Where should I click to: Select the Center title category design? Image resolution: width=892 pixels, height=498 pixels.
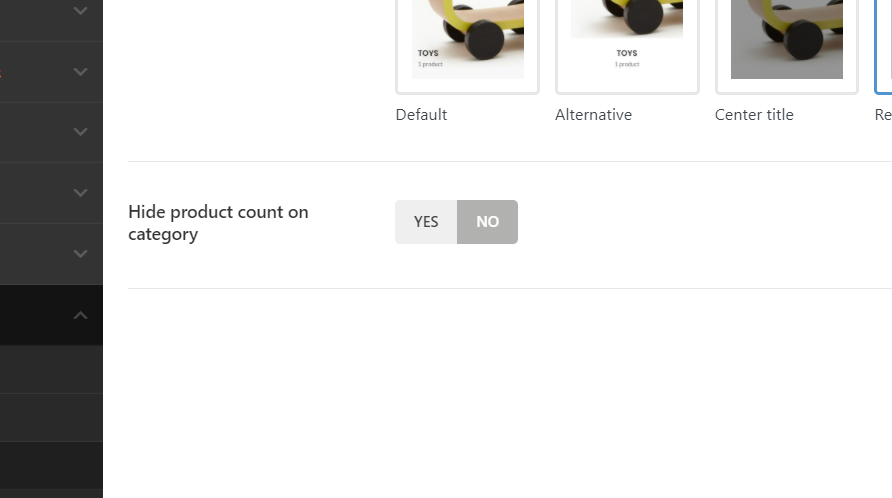tap(786, 45)
